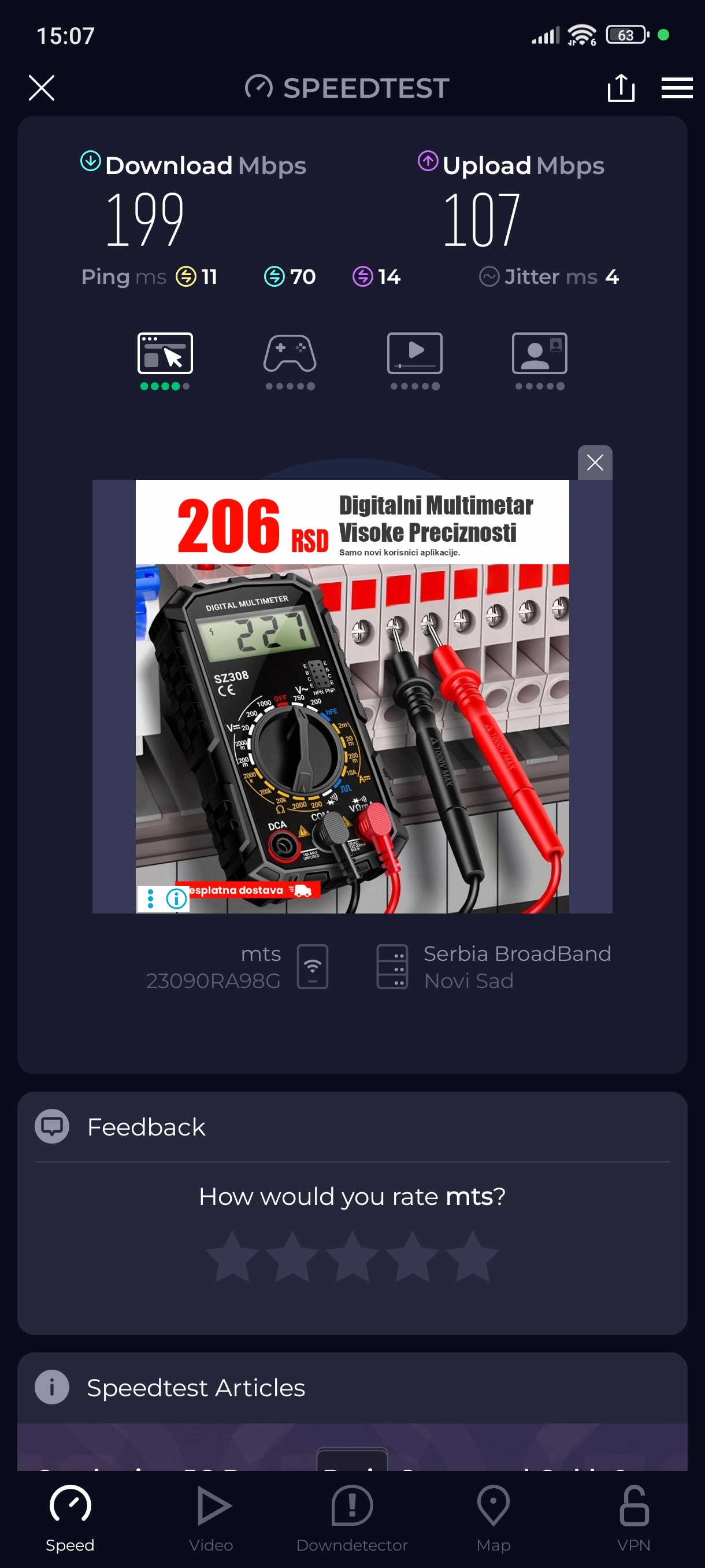The image size is (705, 1568).
Task: Select the web browsing experience icon
Action: (165, 354)
